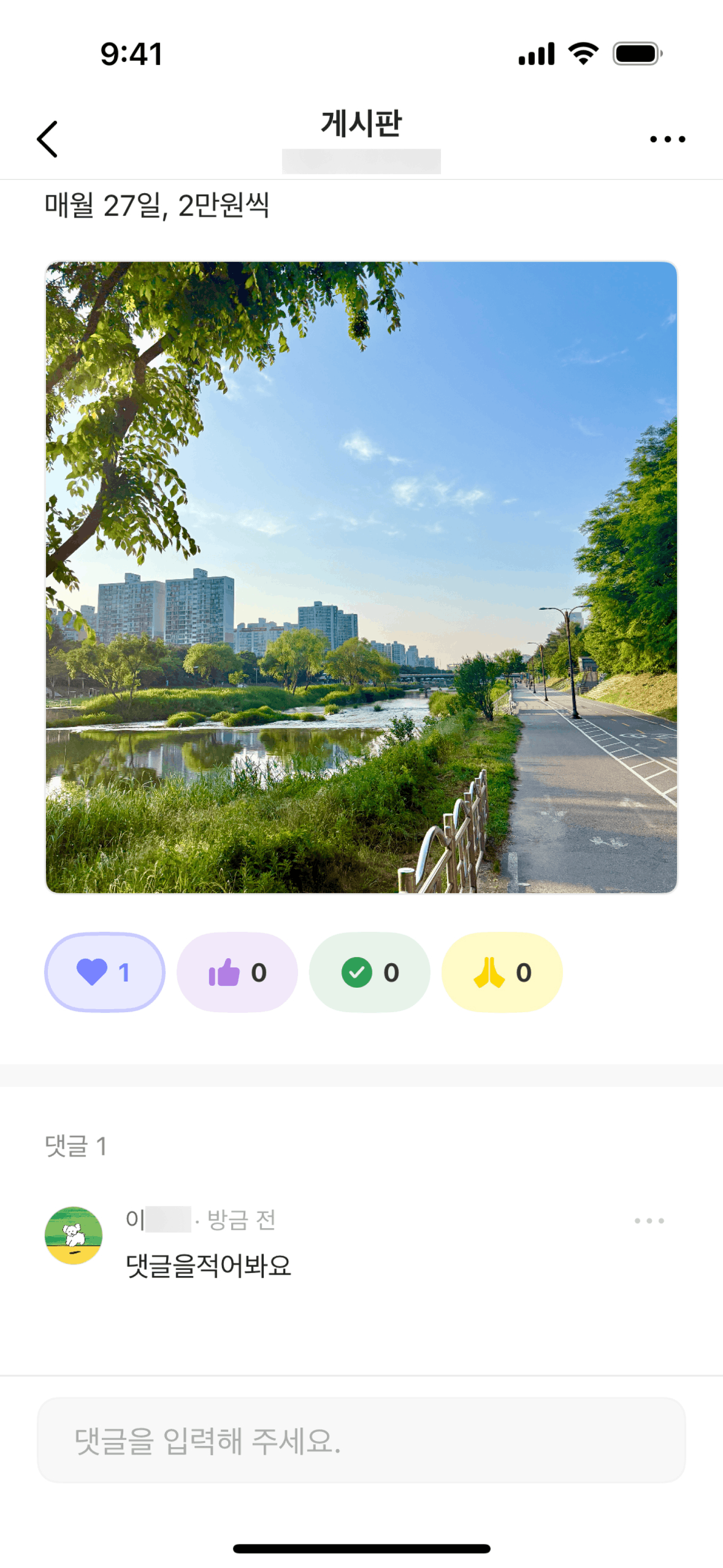This screenshot has height=1568, width=723.
Task: React with the praying hands chip
Action: pyautogui.click(x=502, y=972)
